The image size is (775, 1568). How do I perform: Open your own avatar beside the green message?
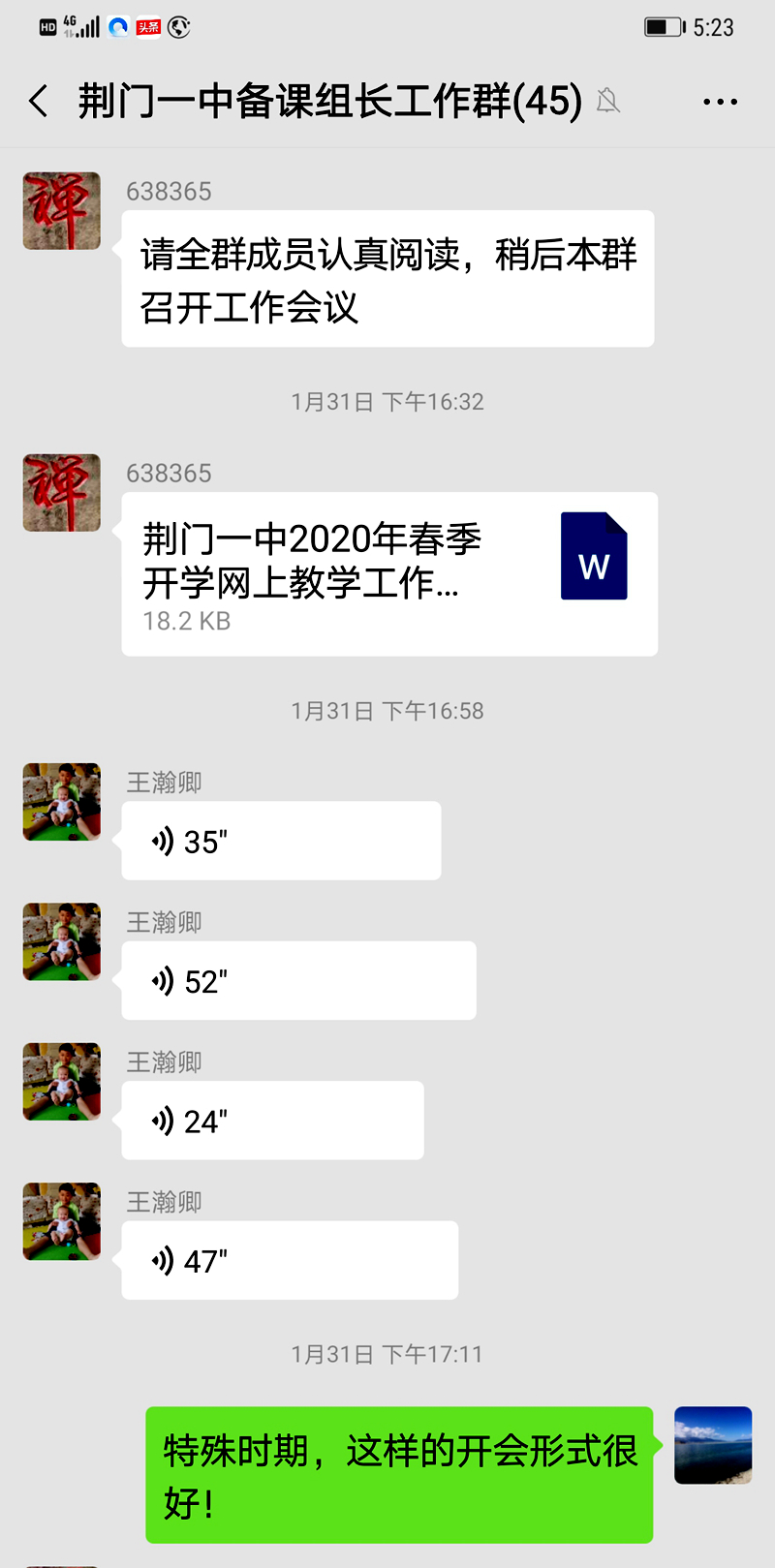713,1445
